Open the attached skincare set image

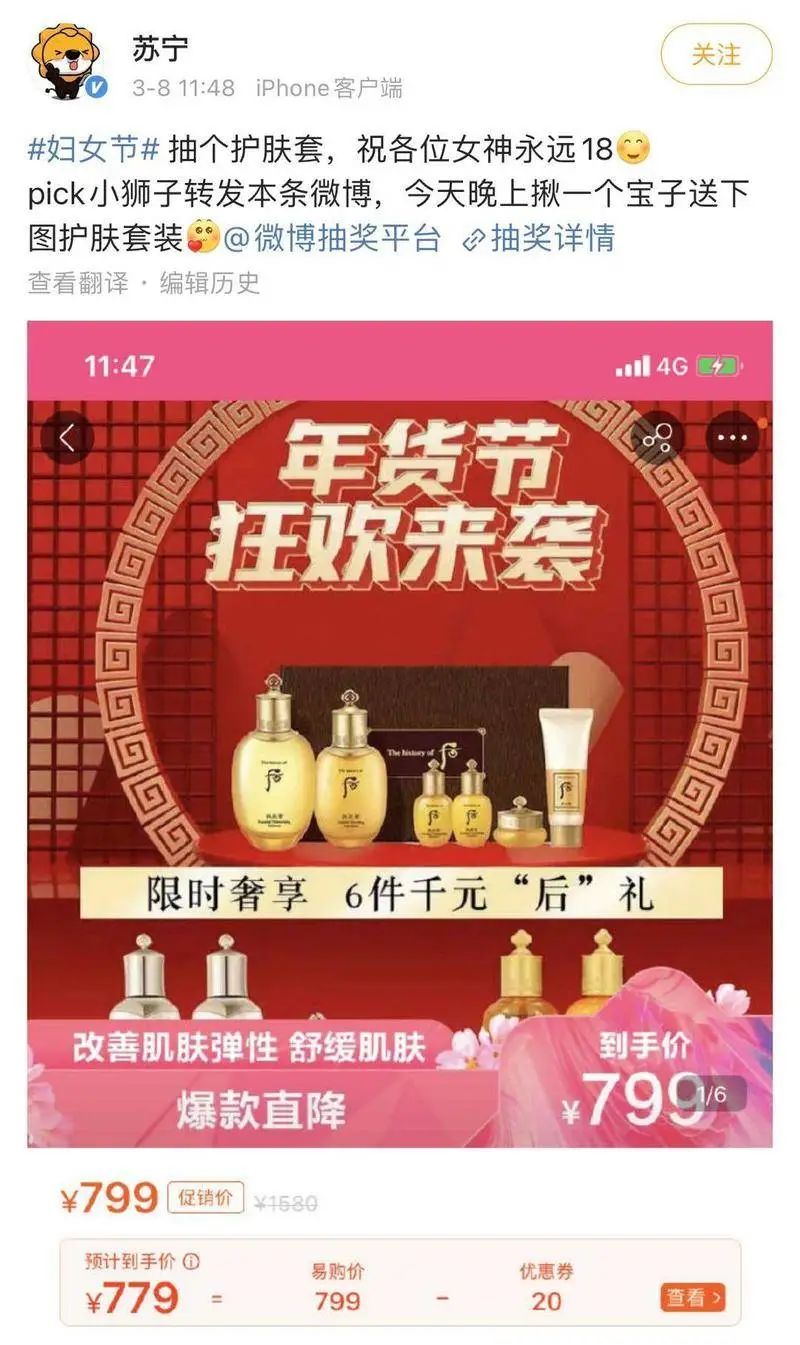[399, 735]
